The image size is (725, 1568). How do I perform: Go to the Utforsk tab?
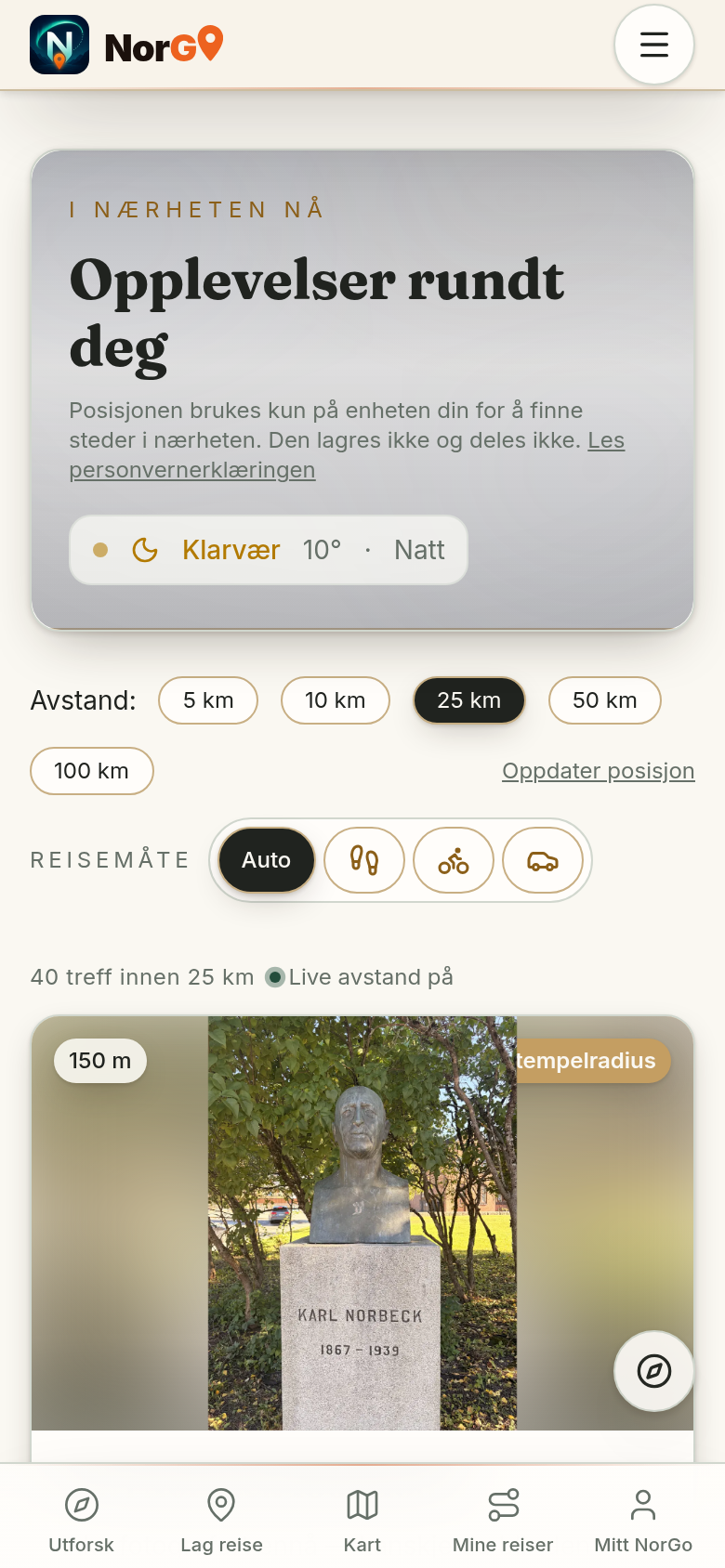click(82, 1520)
